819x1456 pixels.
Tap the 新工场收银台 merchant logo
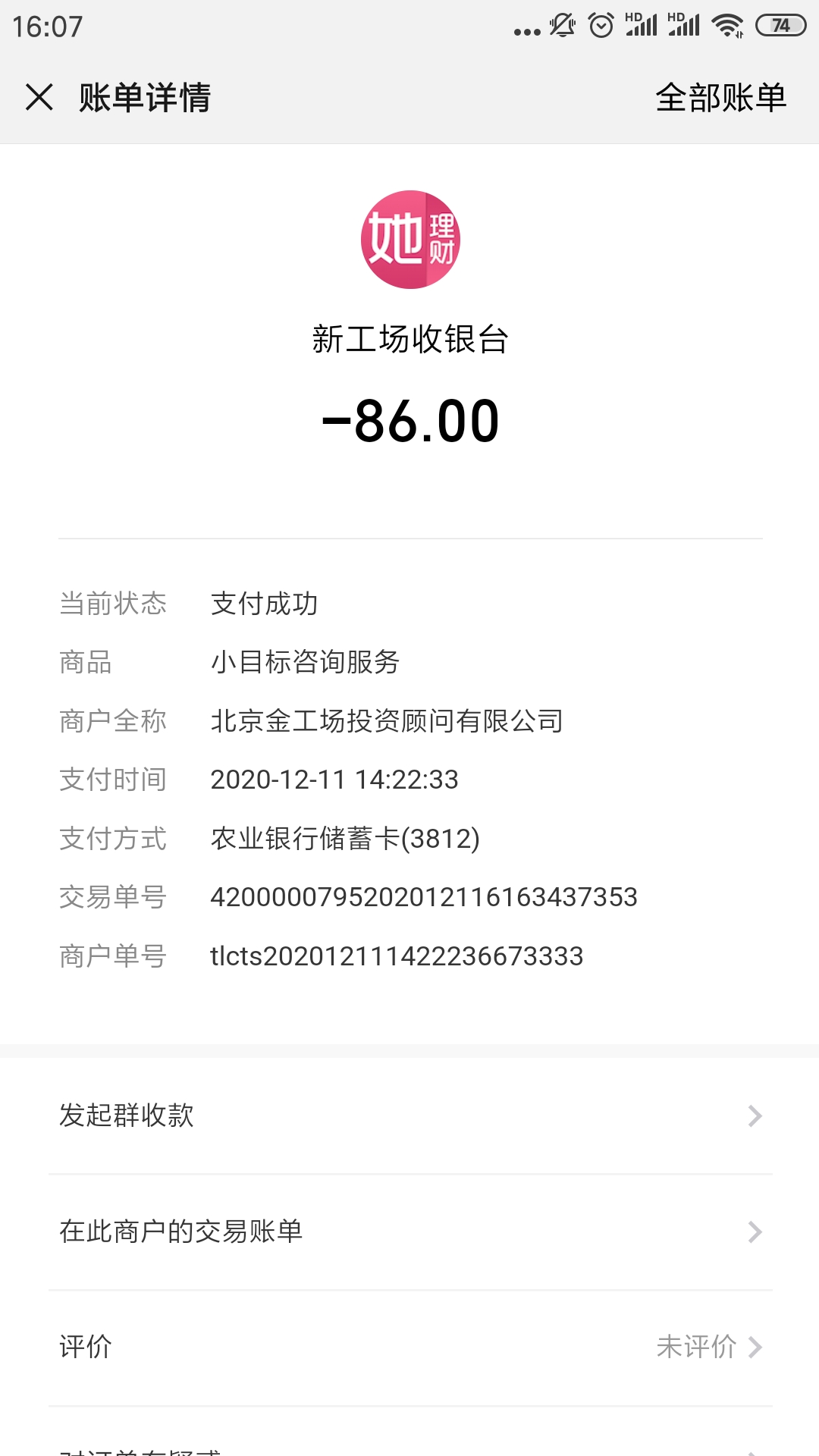pyautogui.click(x=410, y=240)
